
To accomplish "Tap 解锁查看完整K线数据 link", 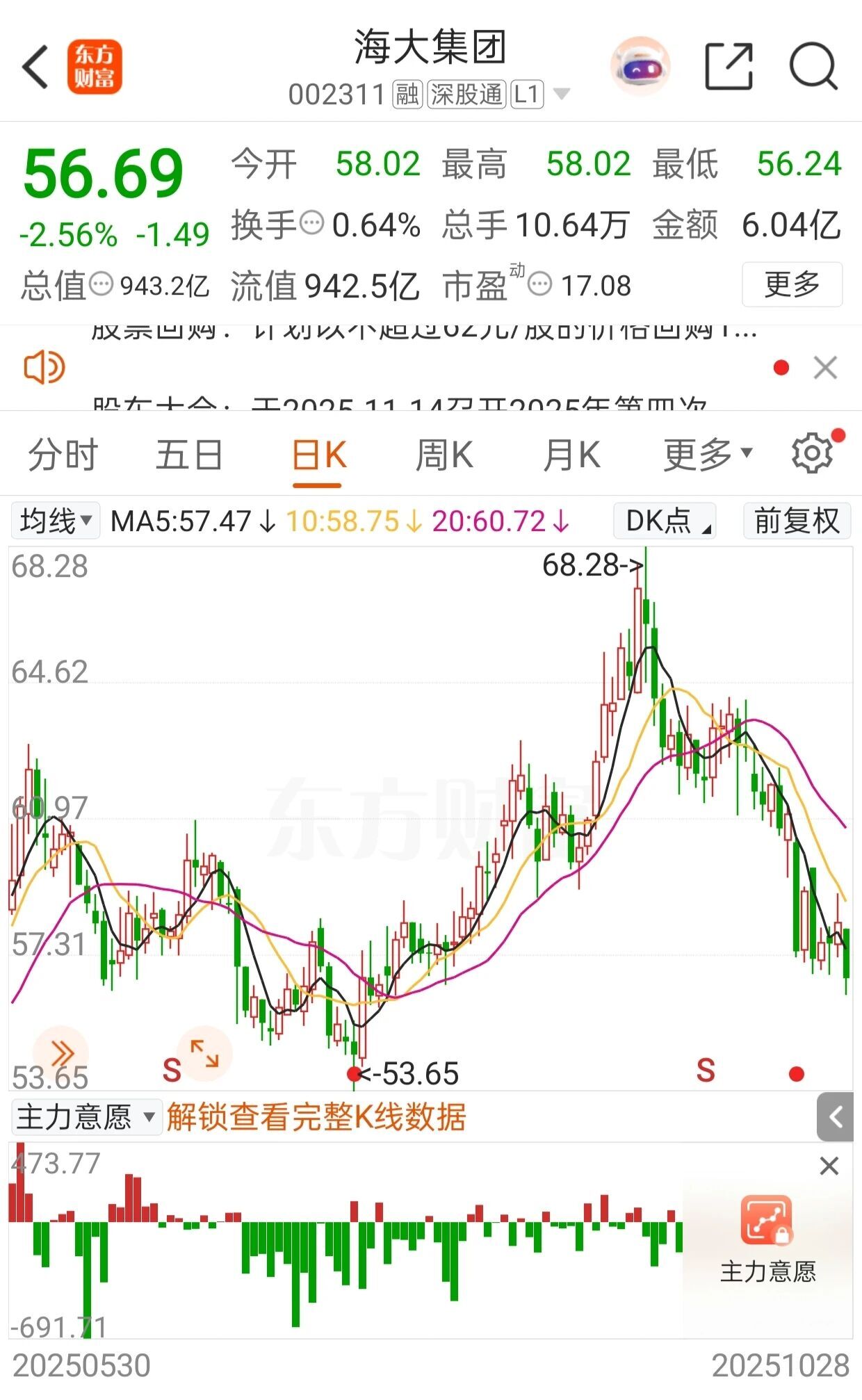I will pos(316,1117).
